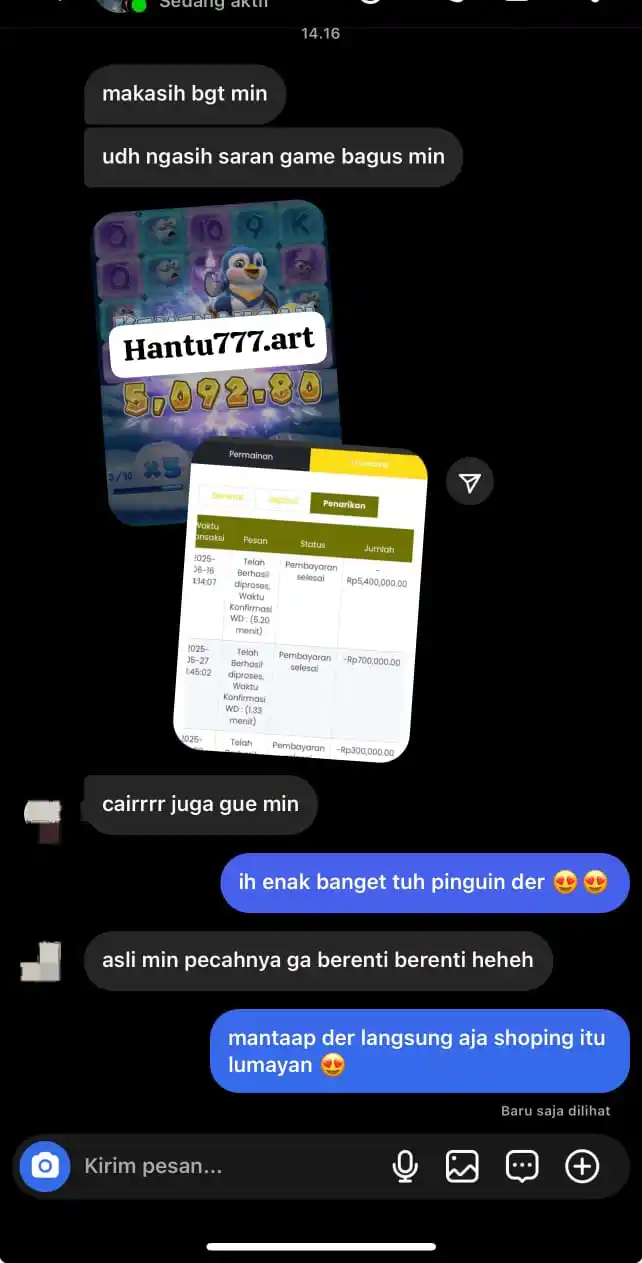The image size is (642, 1263).
Task: Open the camera from the message bar
Action: click(45, 1166)
